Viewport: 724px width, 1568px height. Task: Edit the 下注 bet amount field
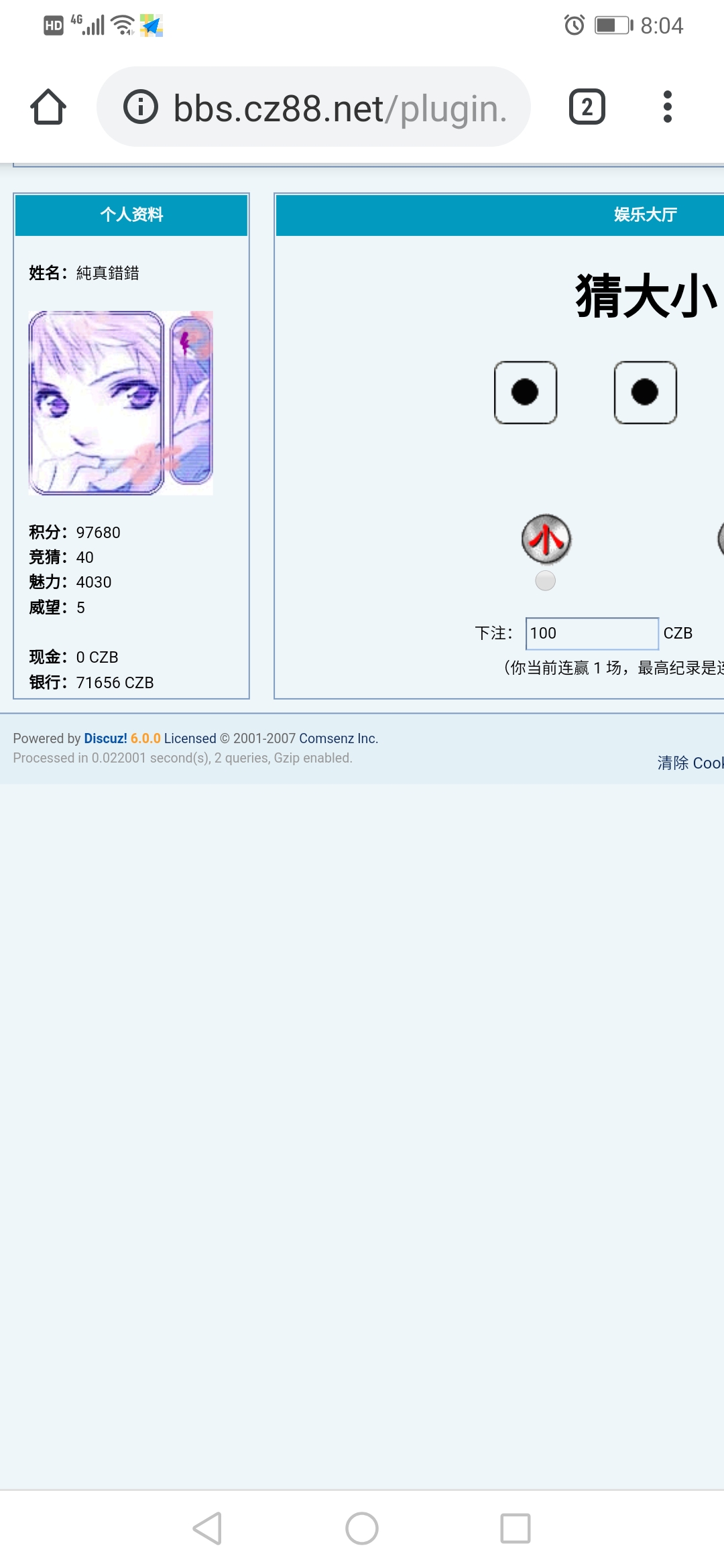point(591,633)
